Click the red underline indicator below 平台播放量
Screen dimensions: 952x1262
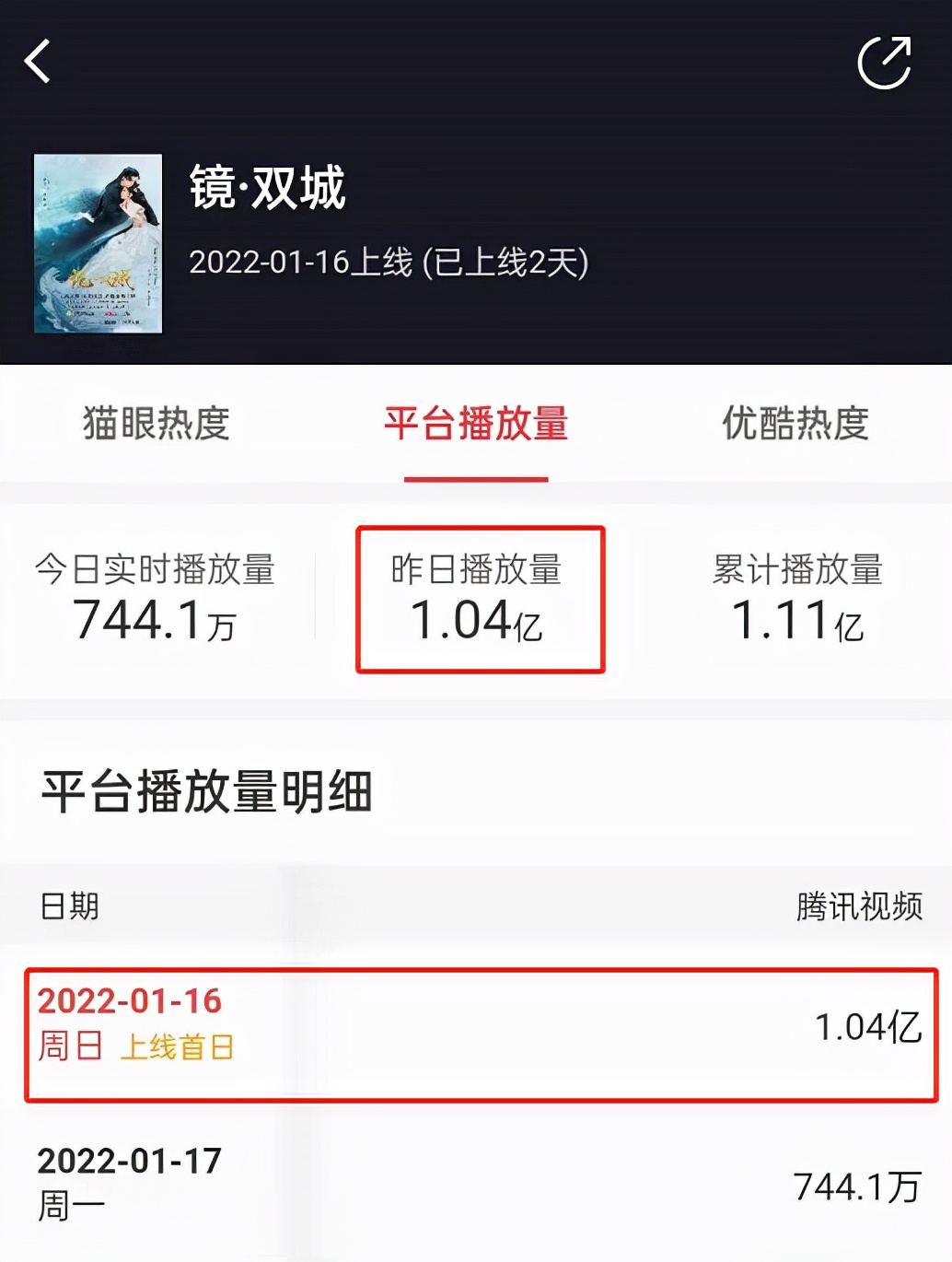(475, 475)
